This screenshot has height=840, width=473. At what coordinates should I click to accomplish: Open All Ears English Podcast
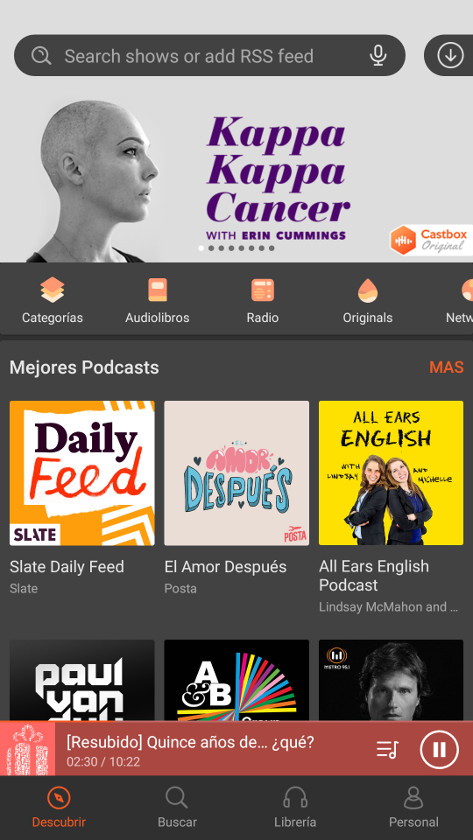391,473
